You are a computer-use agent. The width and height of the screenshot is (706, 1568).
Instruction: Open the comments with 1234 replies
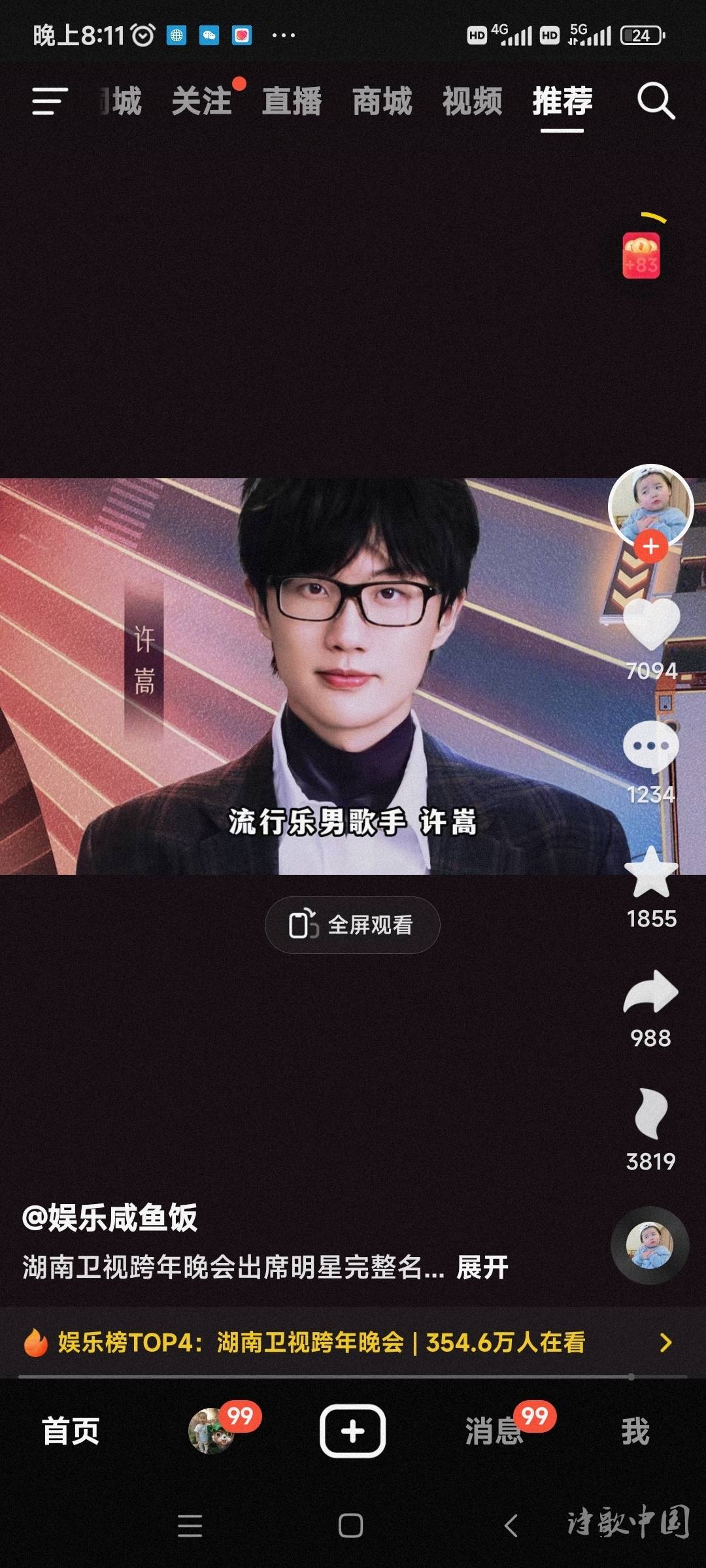click(x=651, y=747)
